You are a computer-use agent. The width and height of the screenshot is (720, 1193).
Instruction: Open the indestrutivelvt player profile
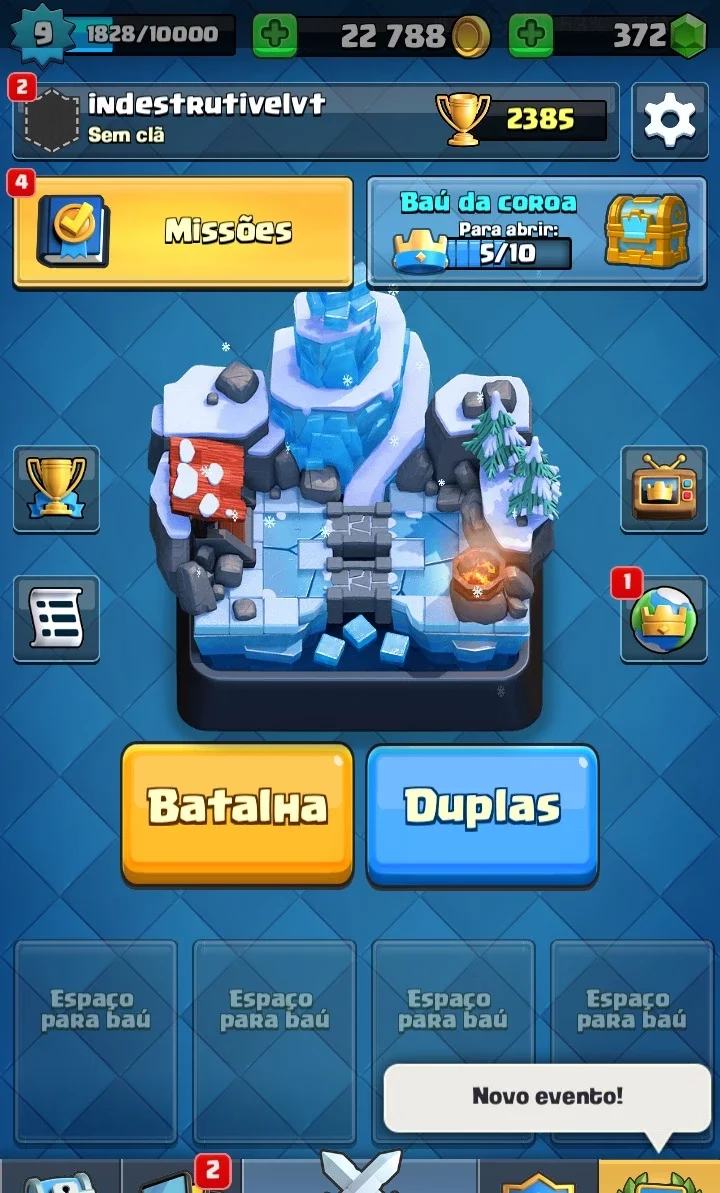316,121
